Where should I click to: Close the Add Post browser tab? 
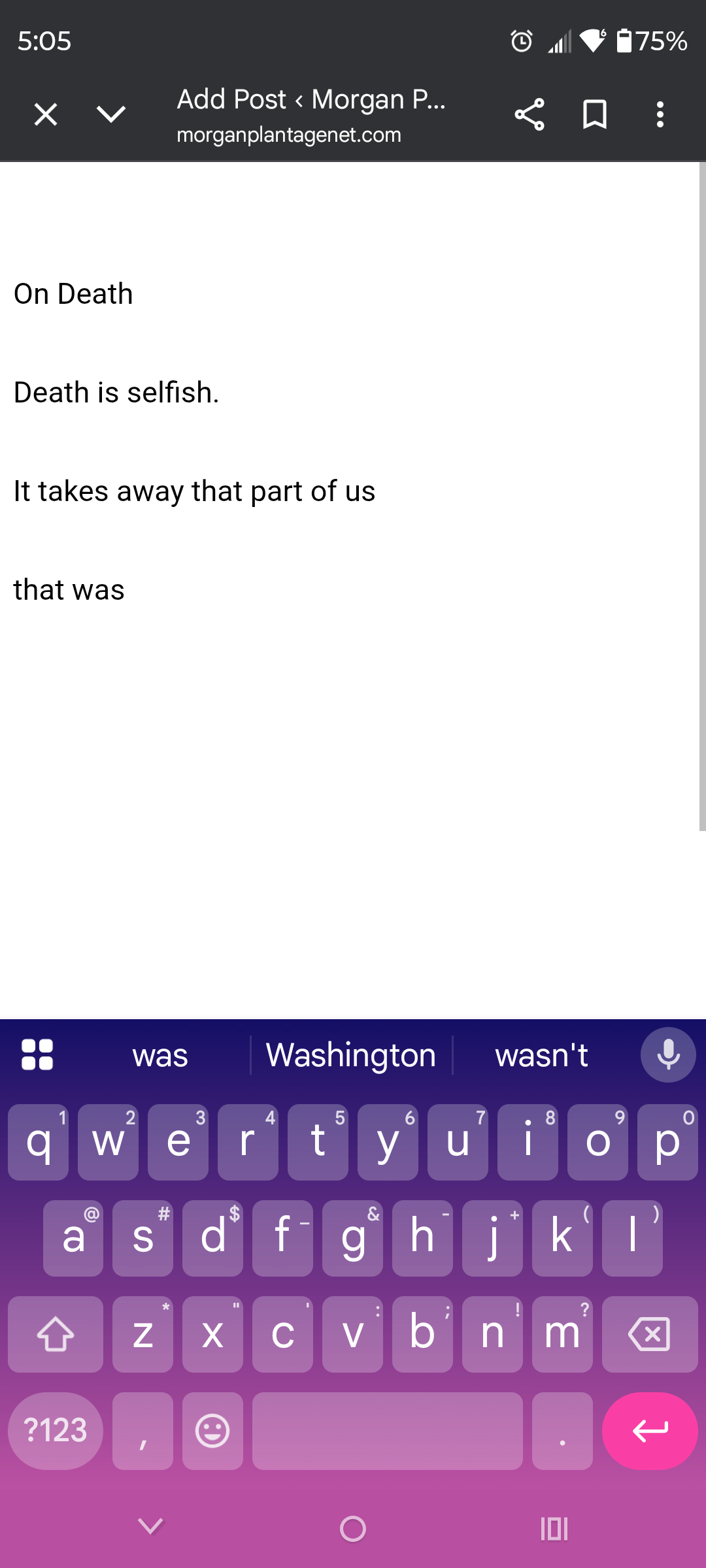(46, 114)
